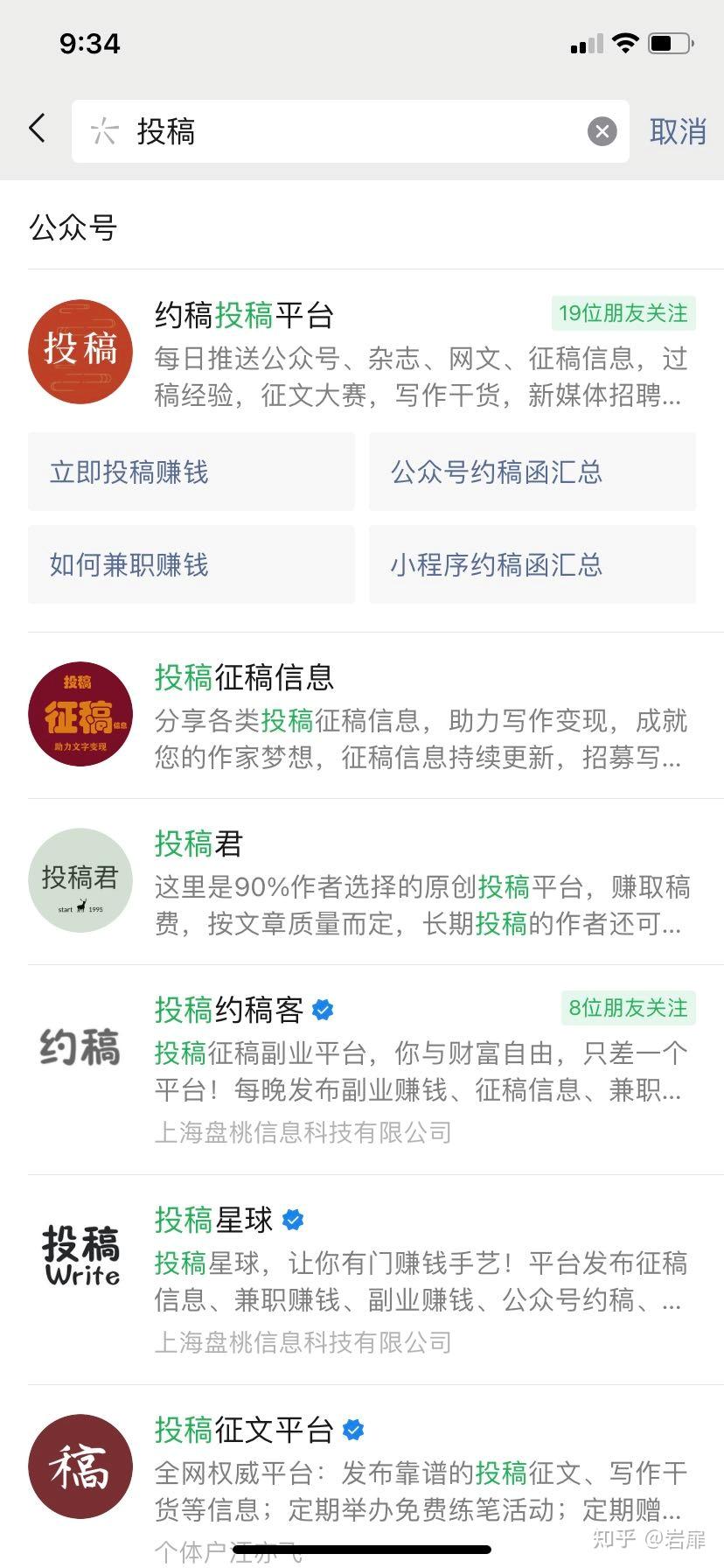The height and width of the screenshot is (1568, 724).
Task: Cancel the search with 取消
Action: point(678,131)
